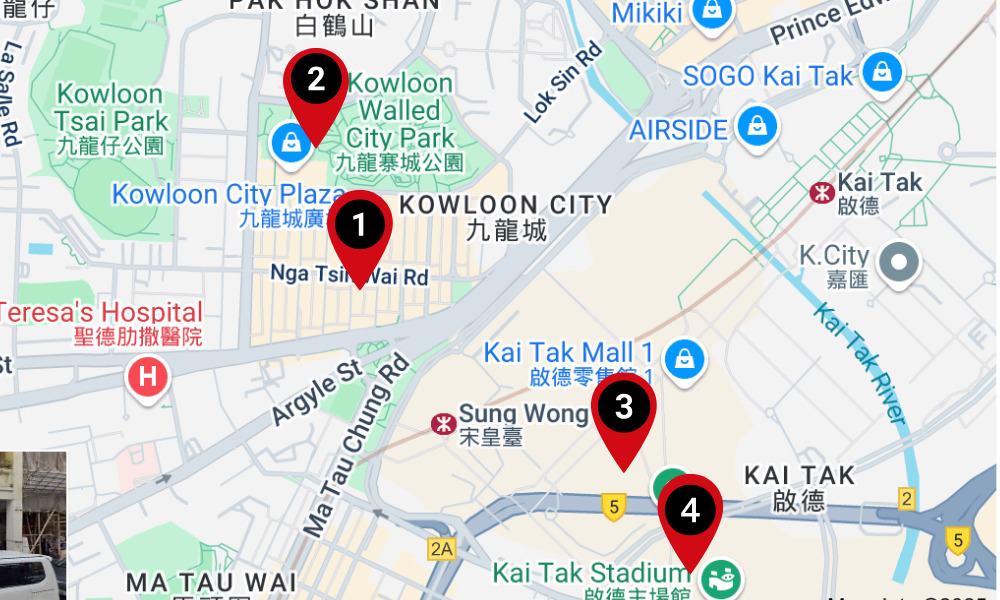Select red map pin number 4
The image size is (1000, 600).
click(690, 511)
